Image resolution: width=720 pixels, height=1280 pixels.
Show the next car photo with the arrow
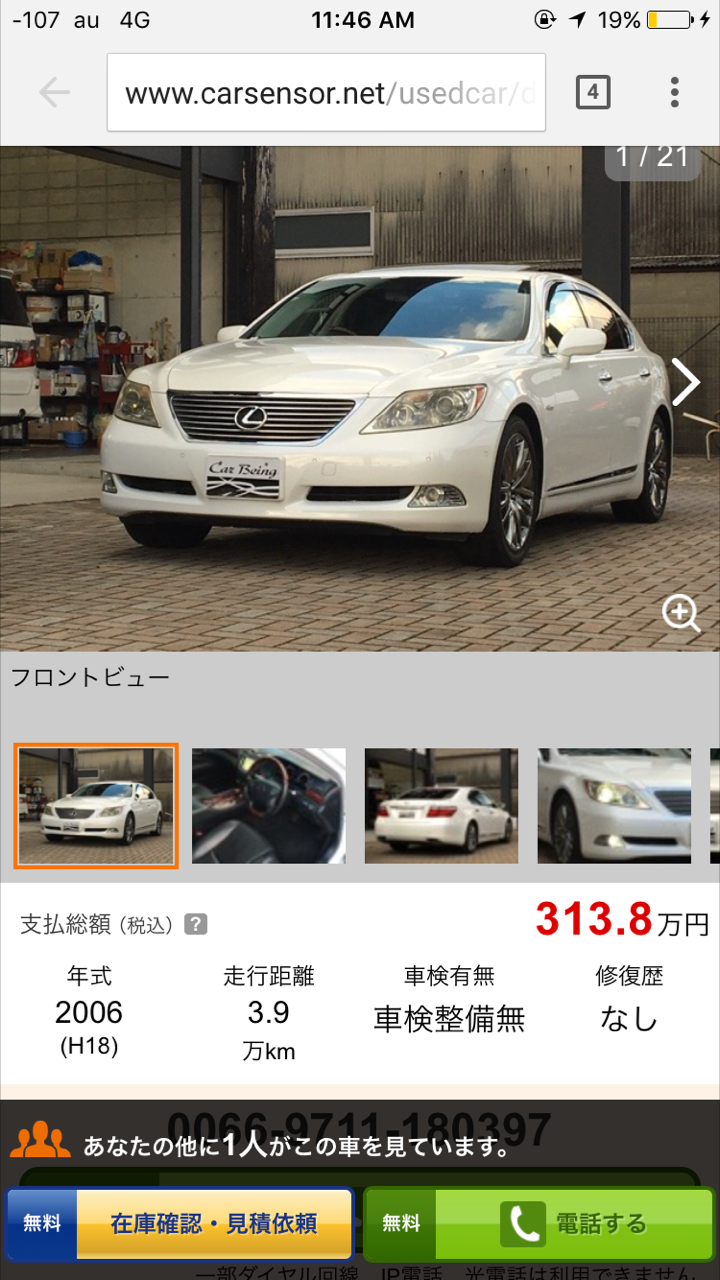click(x=685, y=382)
